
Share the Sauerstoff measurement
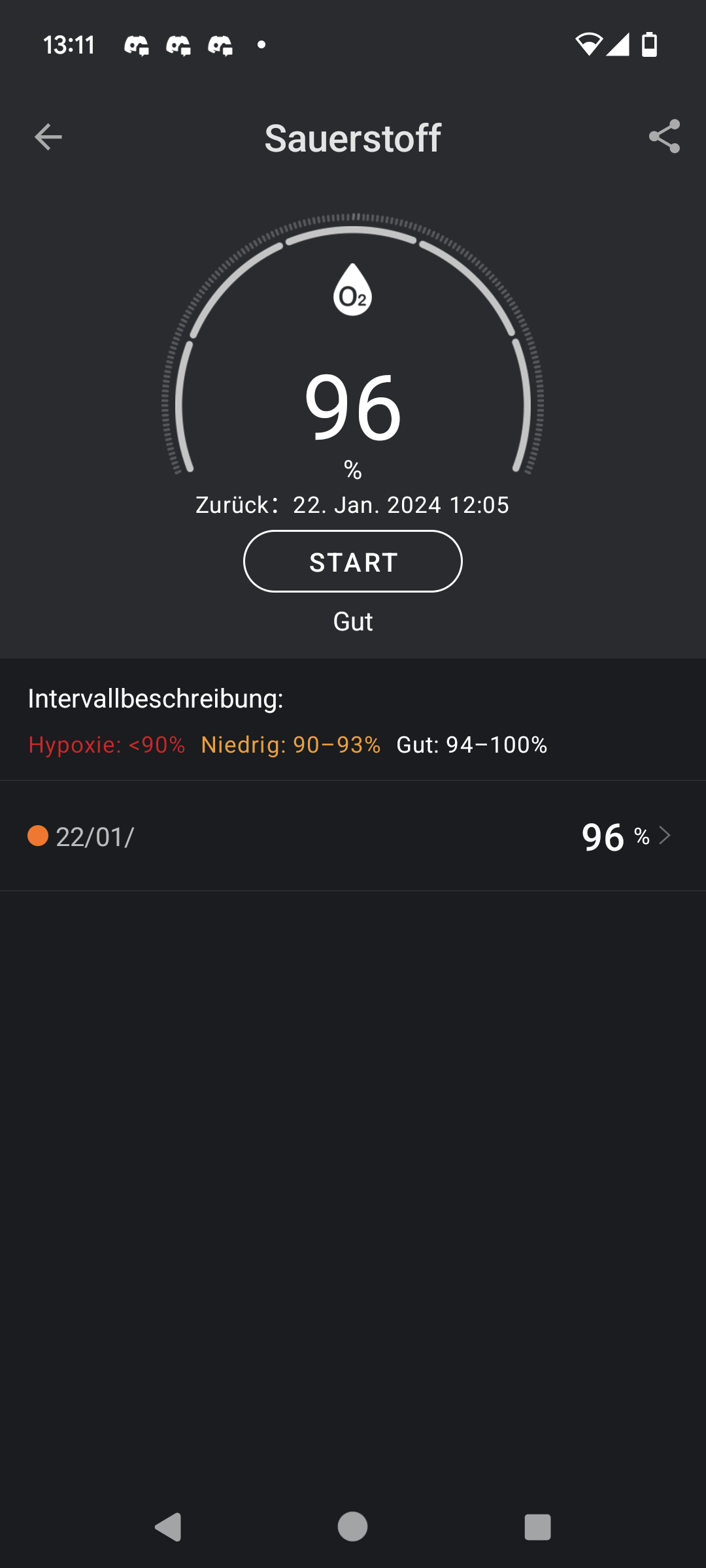point(664,137)
